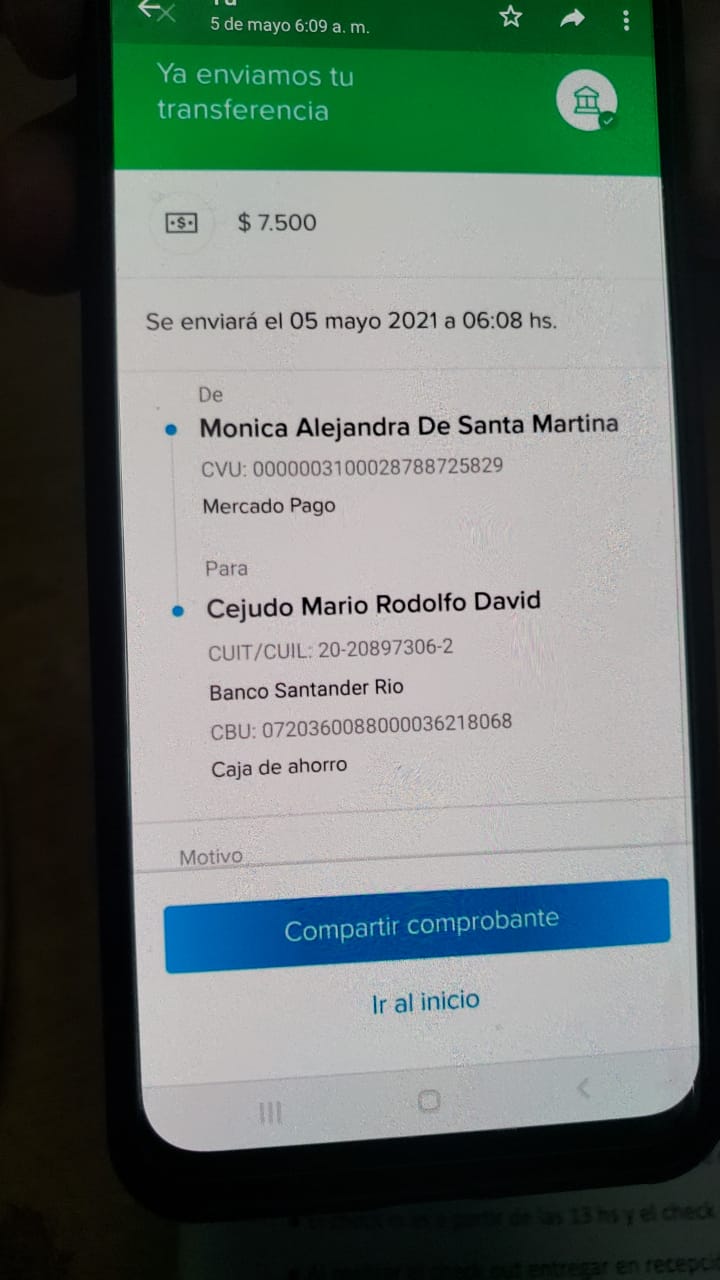The height and width of the screenshot is (1280, 720).
Task: Open recent apps from the navigation bar
Action: (270, 1112)
